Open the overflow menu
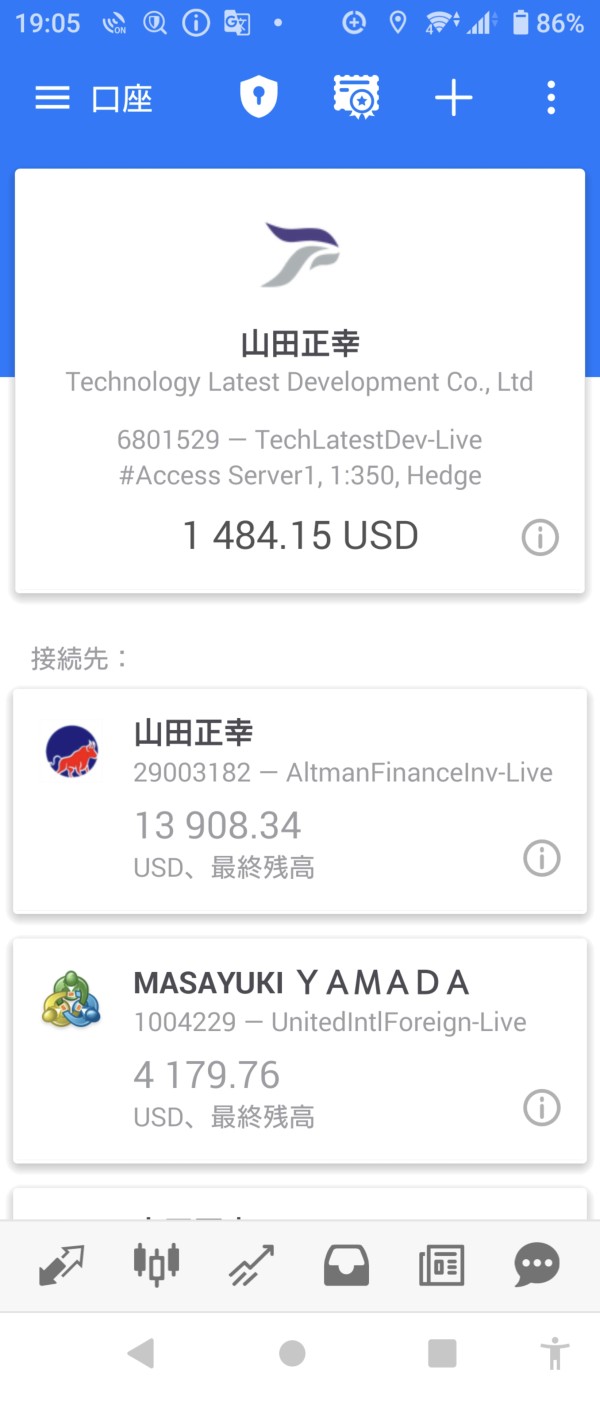The width and height of the screenshot is (600, 1401). tap(551, 98)
